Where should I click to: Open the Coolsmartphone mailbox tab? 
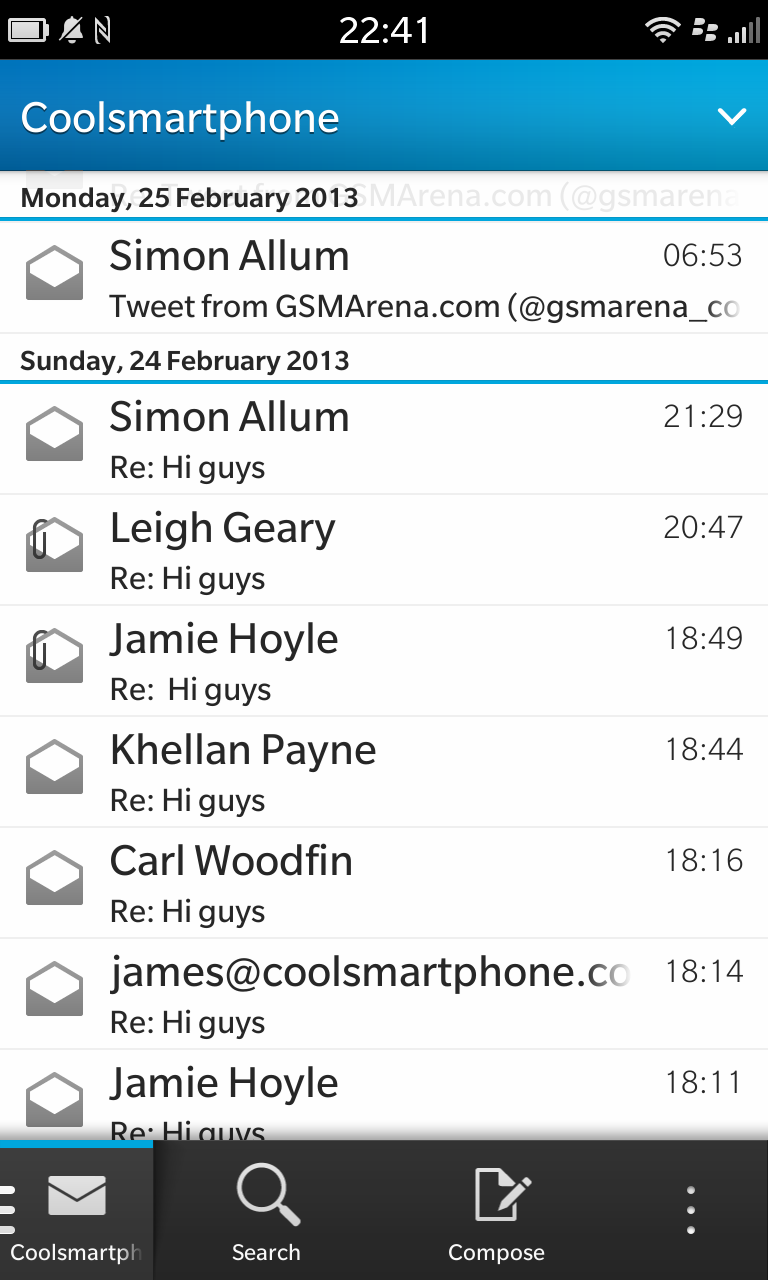coord(77,1211)
